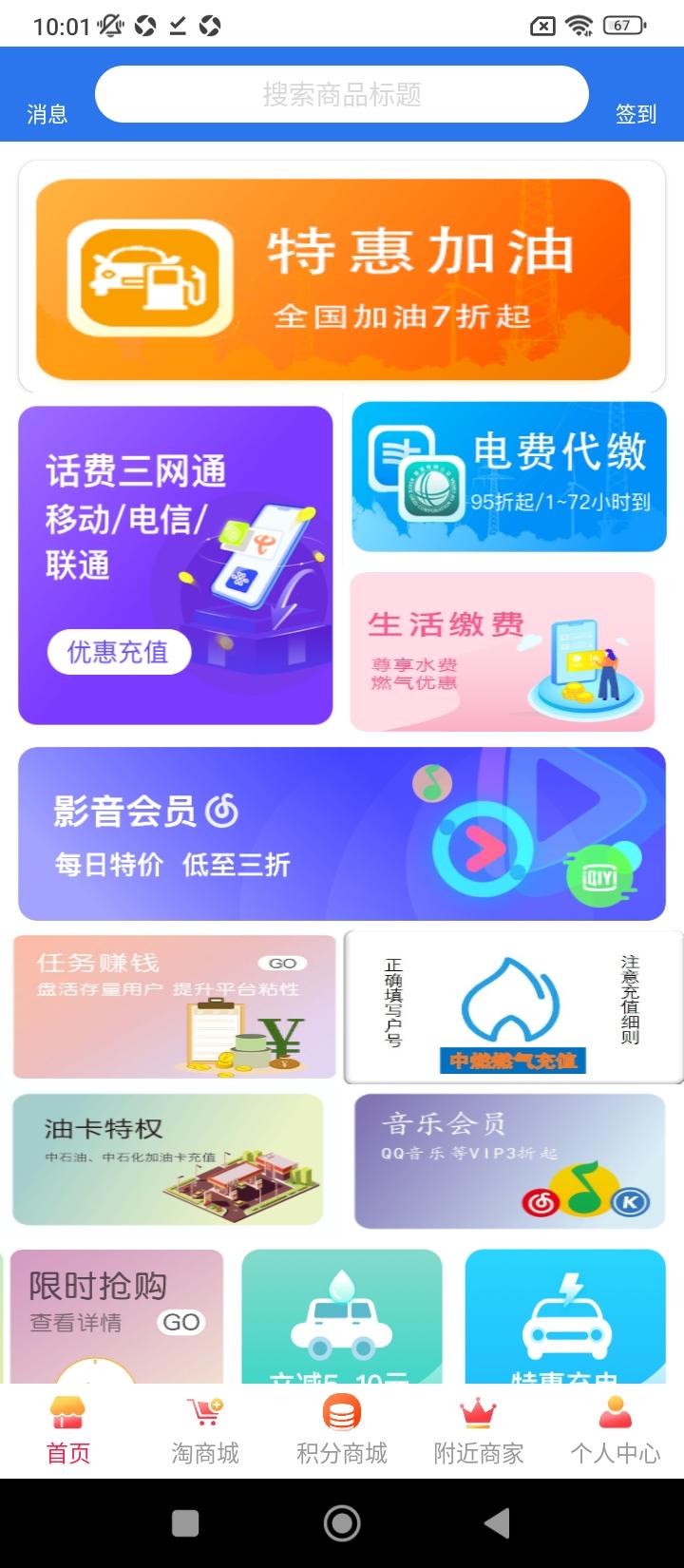Open the 特惠加油 promotional banner
Viewport: 684px width, 1568px height.
(342, 277)
